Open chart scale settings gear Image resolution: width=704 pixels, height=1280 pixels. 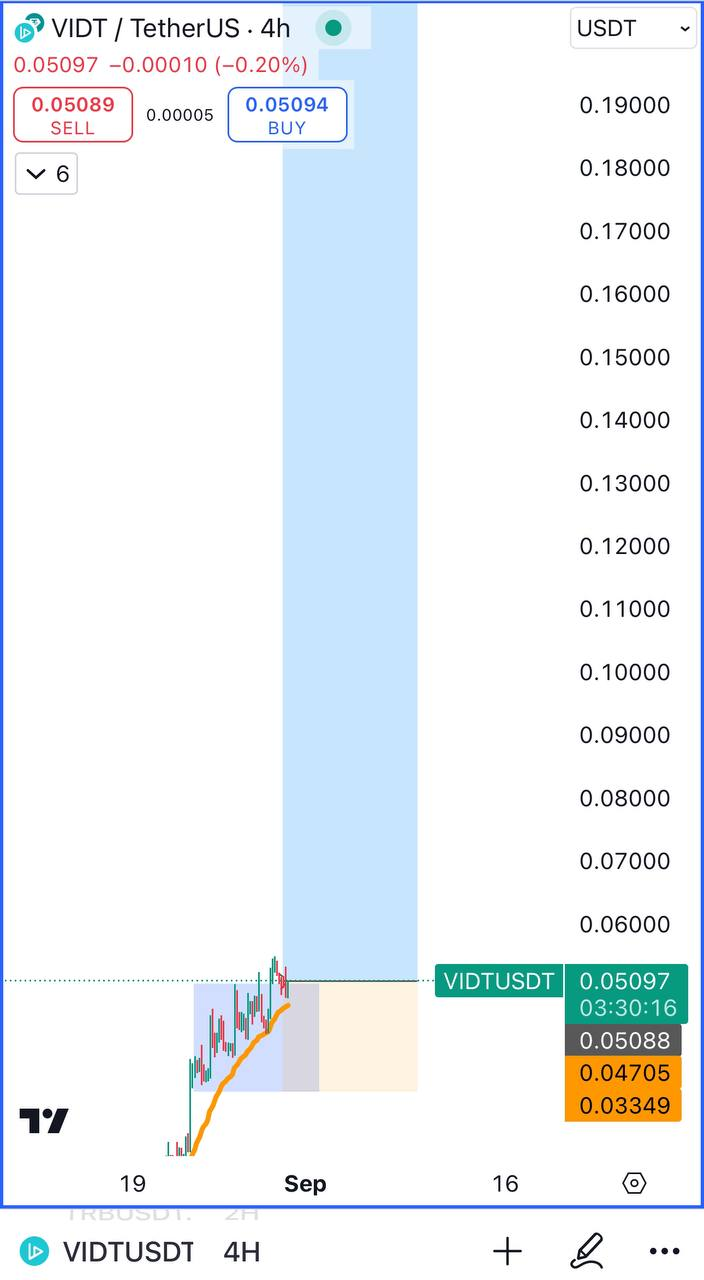634,1183
